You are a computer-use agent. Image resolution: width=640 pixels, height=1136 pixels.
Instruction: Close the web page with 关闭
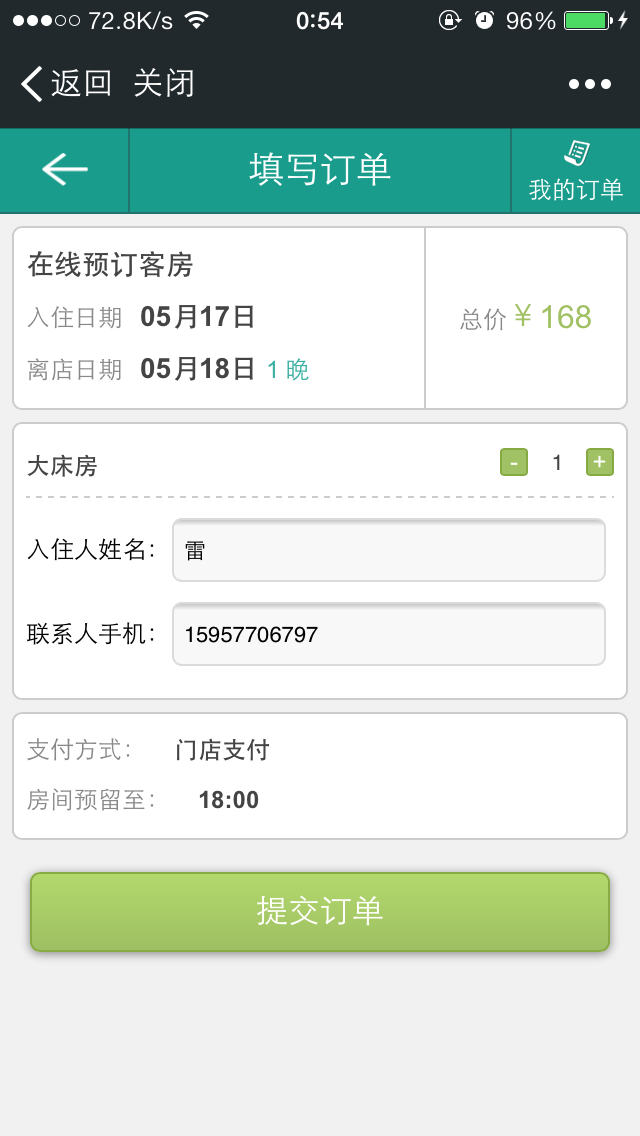click(164, 83)
